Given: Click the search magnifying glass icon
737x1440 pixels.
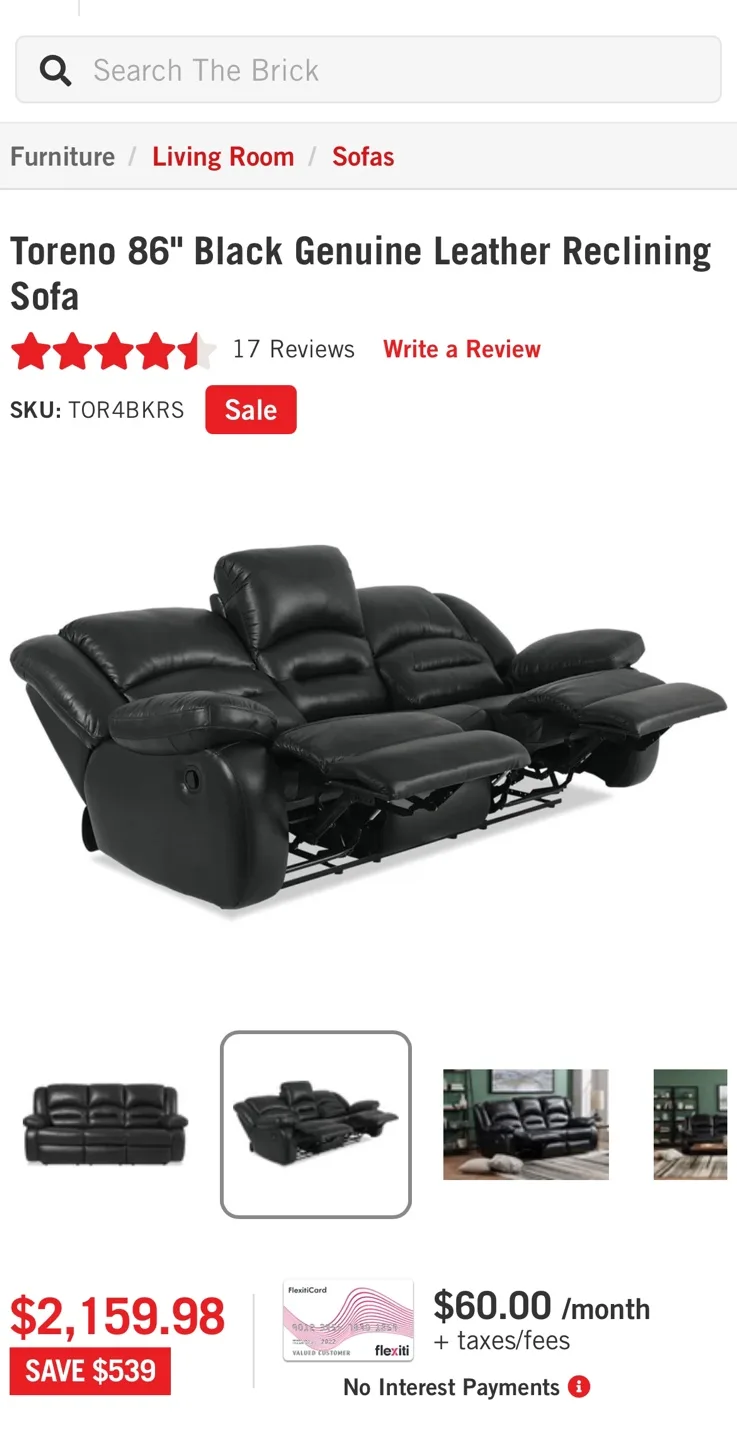Looking at the screenshot, I should tap(56, 69).
